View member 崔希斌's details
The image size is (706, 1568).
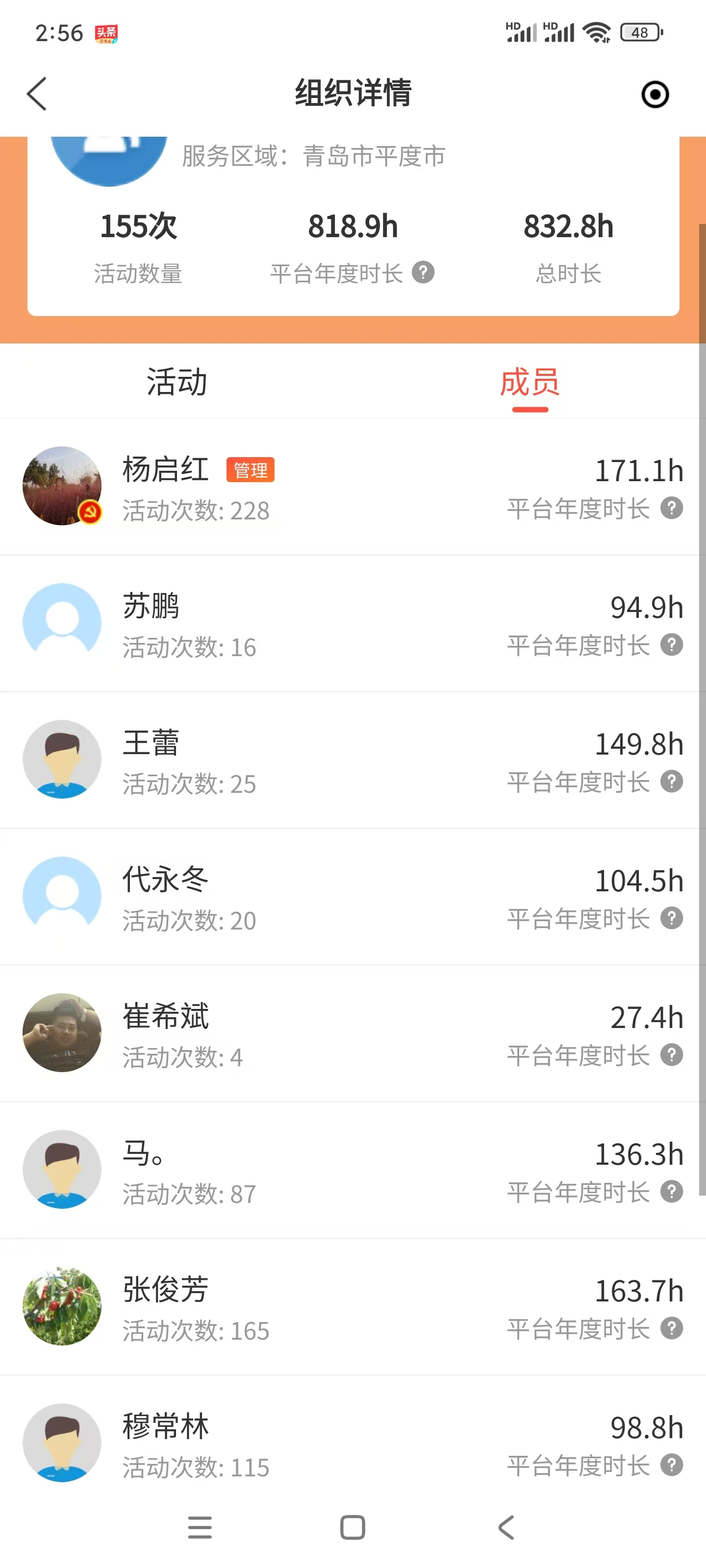353,1033
